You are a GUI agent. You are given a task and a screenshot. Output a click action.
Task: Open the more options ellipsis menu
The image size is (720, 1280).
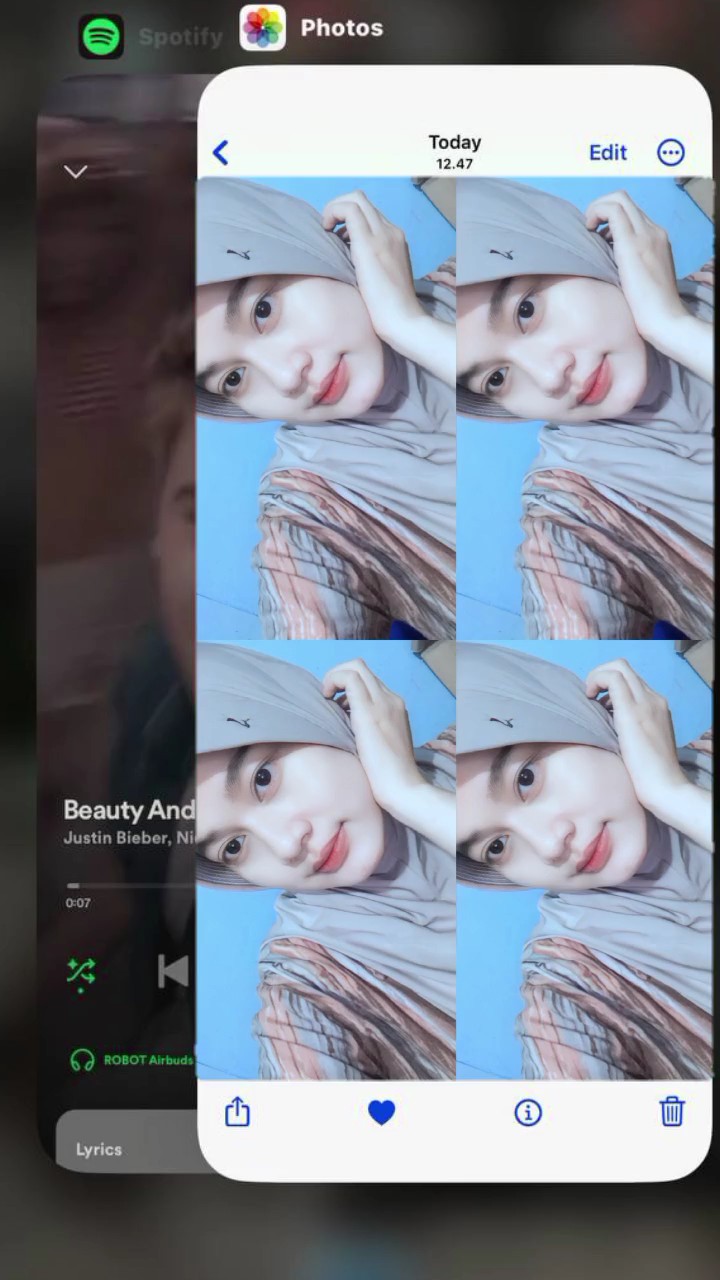670,152
